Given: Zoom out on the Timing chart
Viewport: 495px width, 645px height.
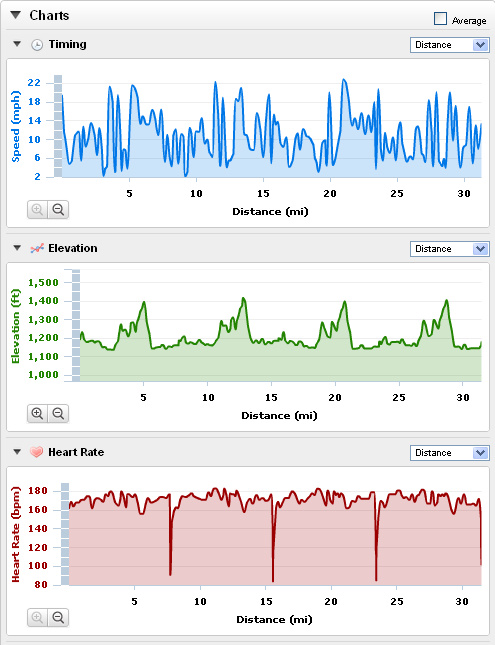Looking at the screenshot, I should (x=58, y=210).
